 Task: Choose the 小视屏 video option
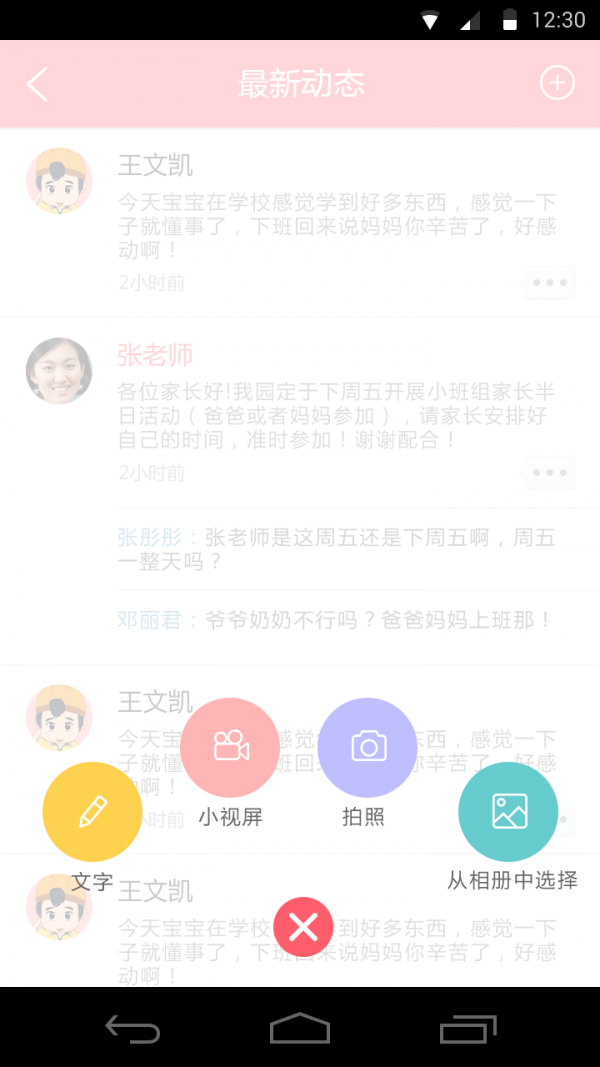(230, 747)
